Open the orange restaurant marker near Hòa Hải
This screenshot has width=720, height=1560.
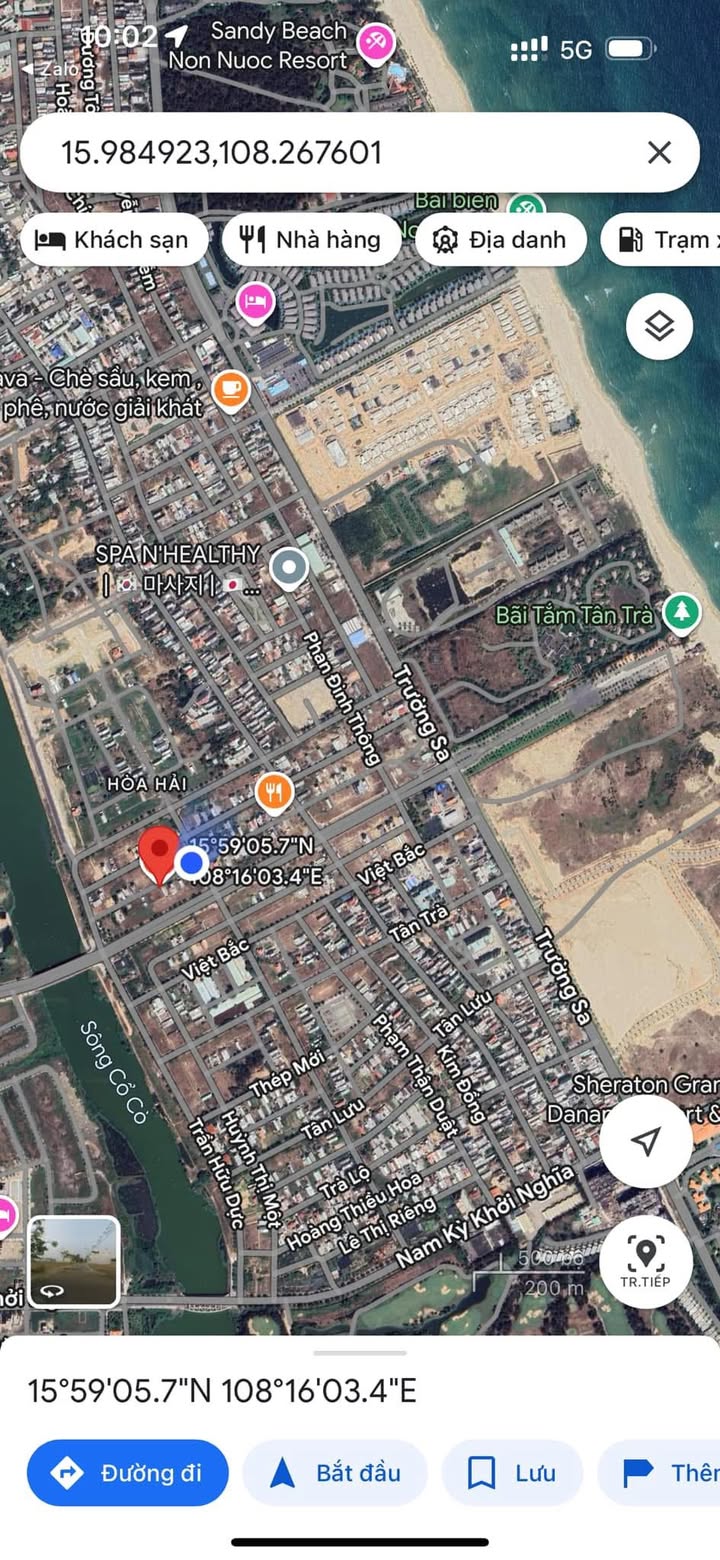(x=274, y=792)
